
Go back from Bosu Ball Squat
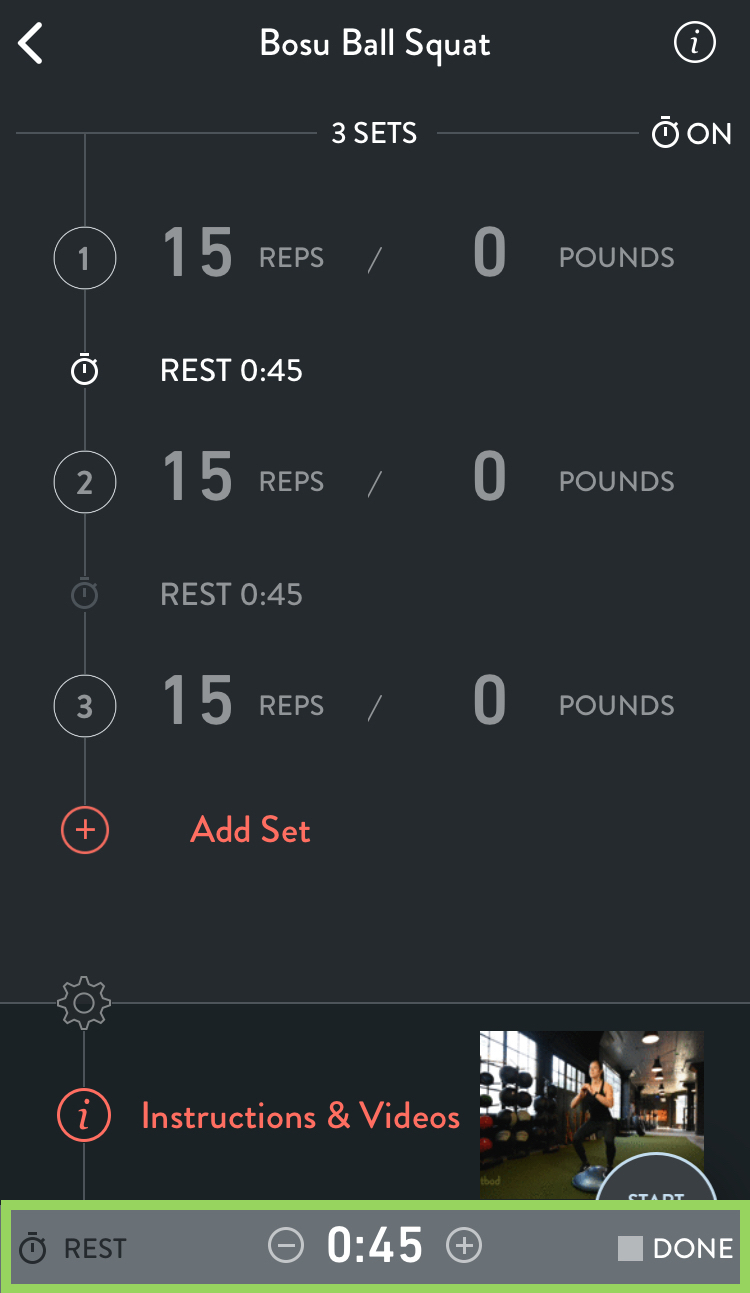click(32, 45)
